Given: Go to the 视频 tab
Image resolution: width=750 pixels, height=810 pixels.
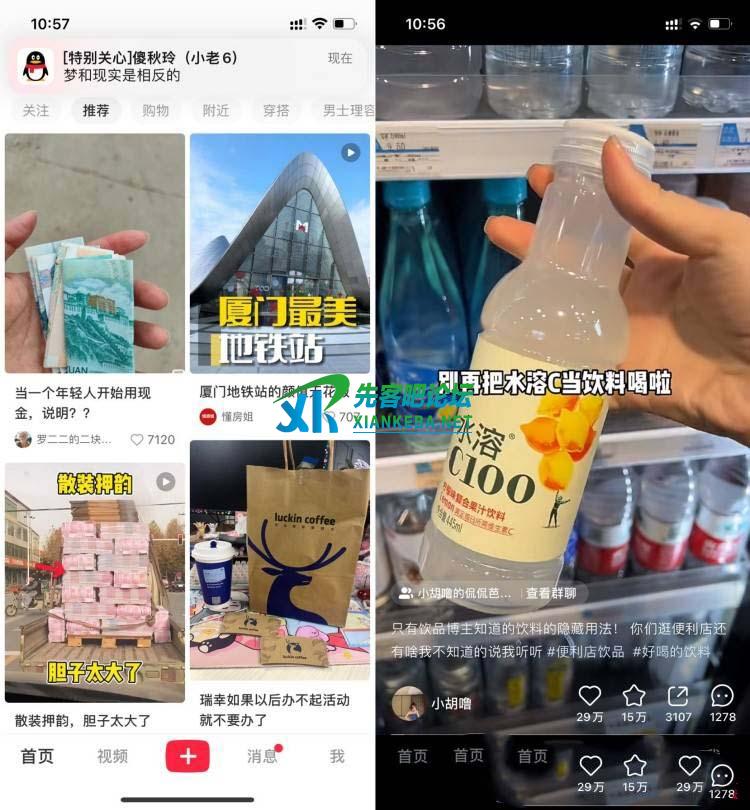Looking at the screenshot, I should click(112, 756).
